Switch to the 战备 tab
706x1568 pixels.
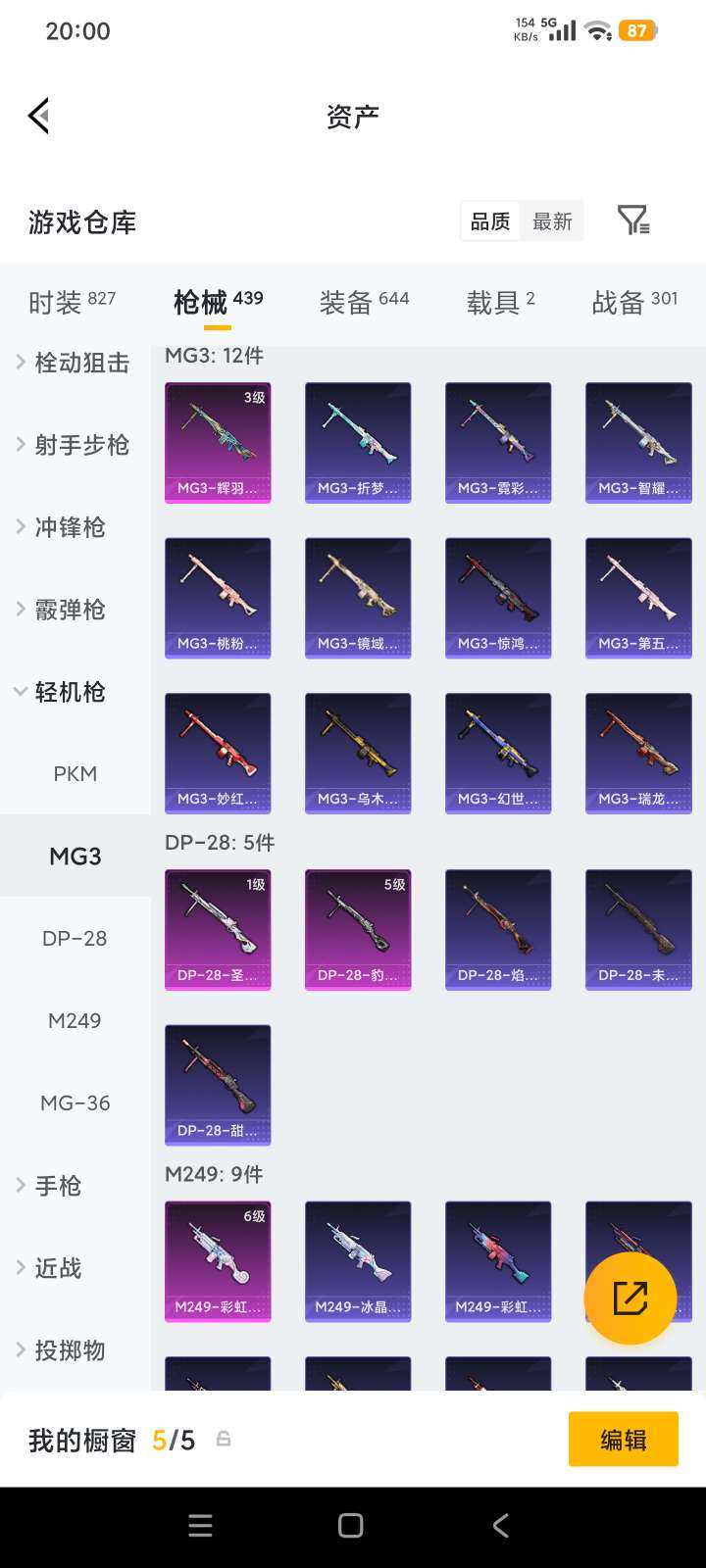(634, 302)
